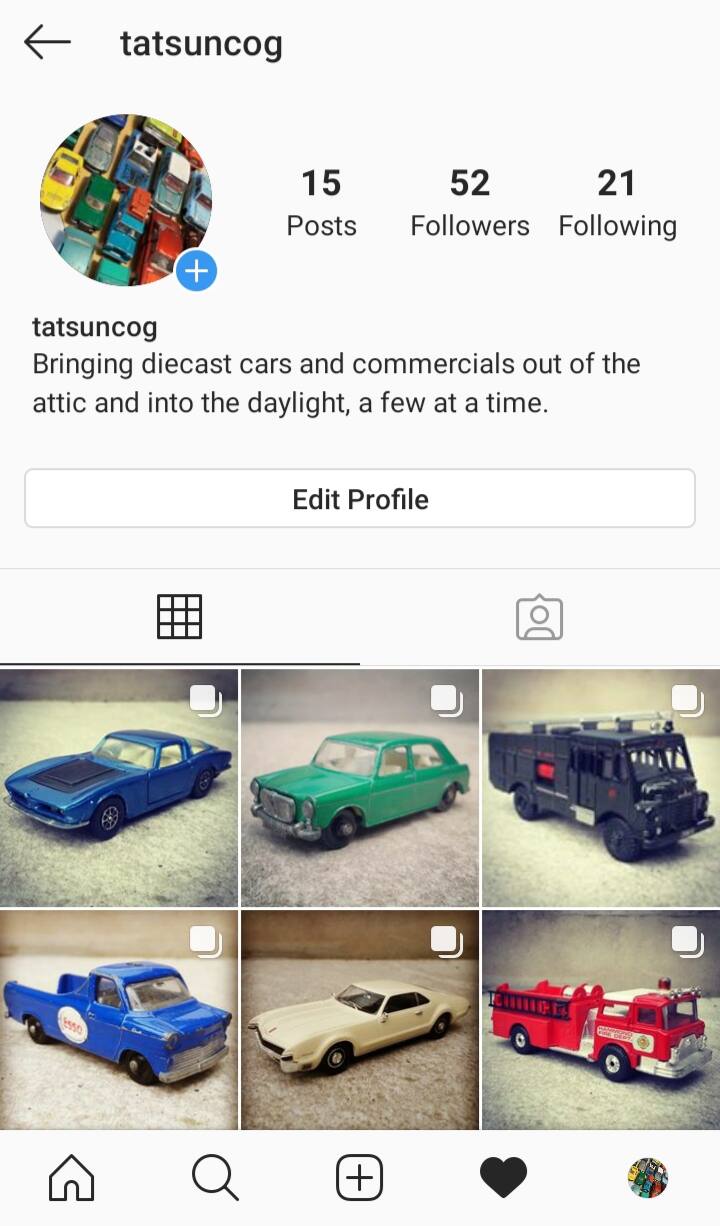The image size is (720, 1226).
Task: Open the Search and explore tab
Action: tap(216, 1178)
